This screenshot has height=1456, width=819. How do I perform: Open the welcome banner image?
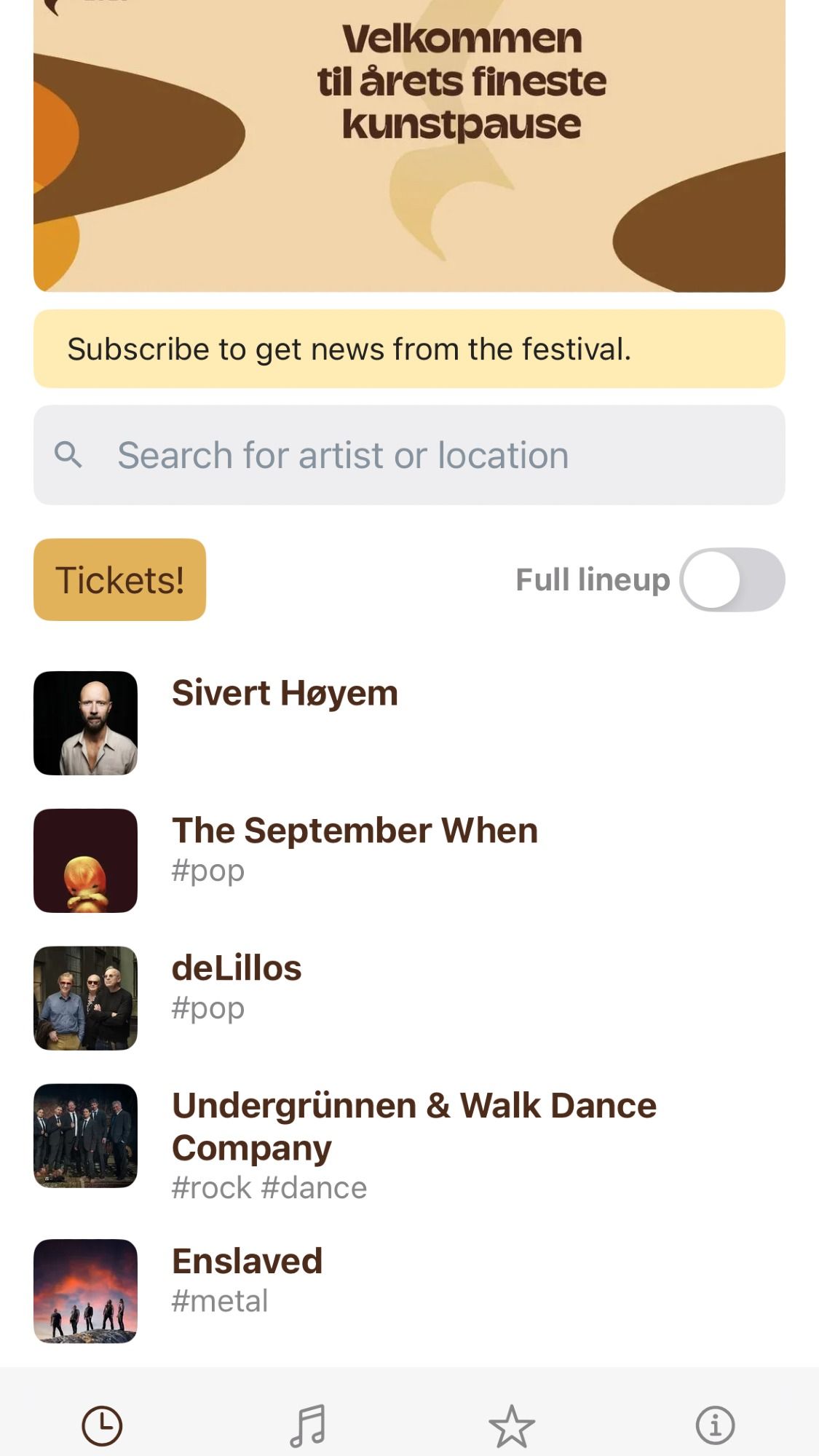(x=409, y=146)
